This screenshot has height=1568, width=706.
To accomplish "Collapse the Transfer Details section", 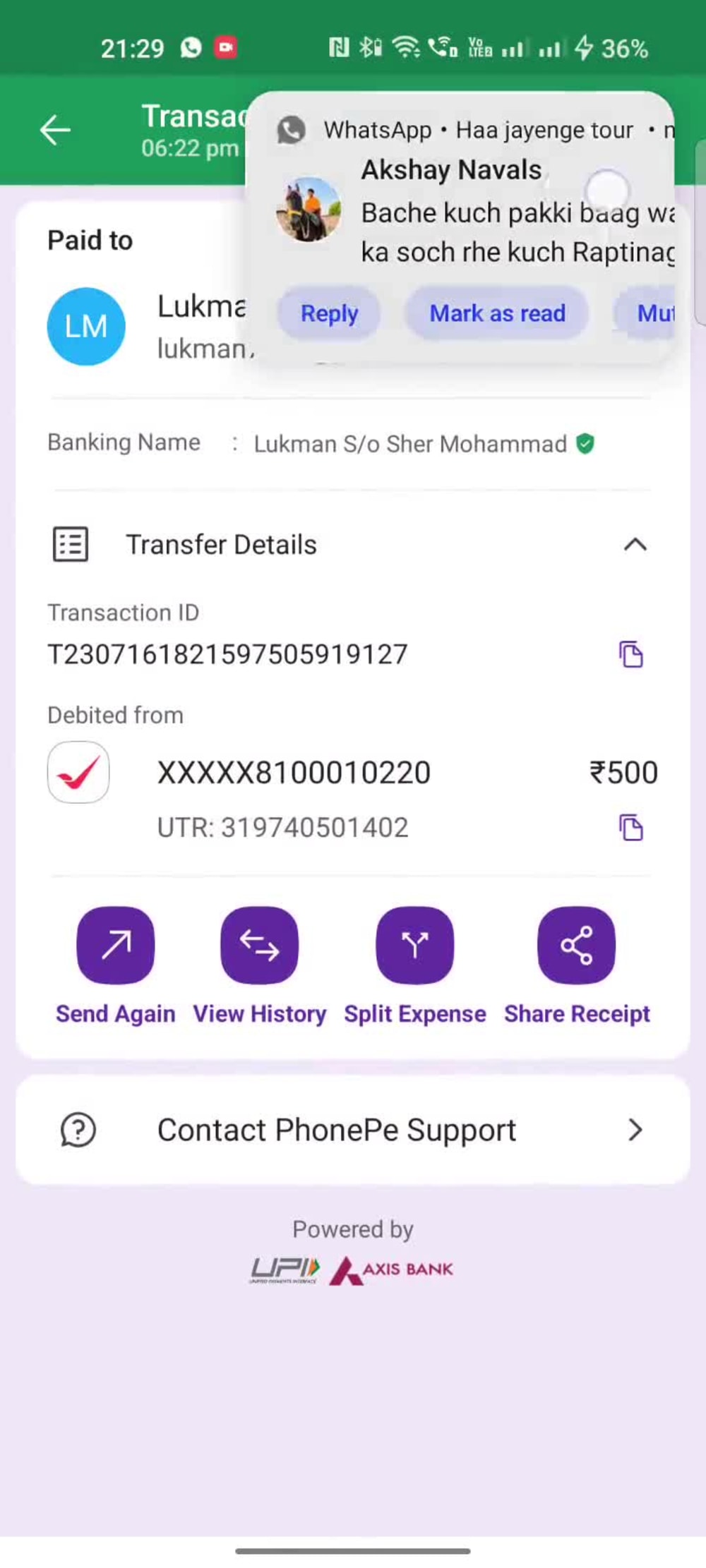I will point(635,545).
